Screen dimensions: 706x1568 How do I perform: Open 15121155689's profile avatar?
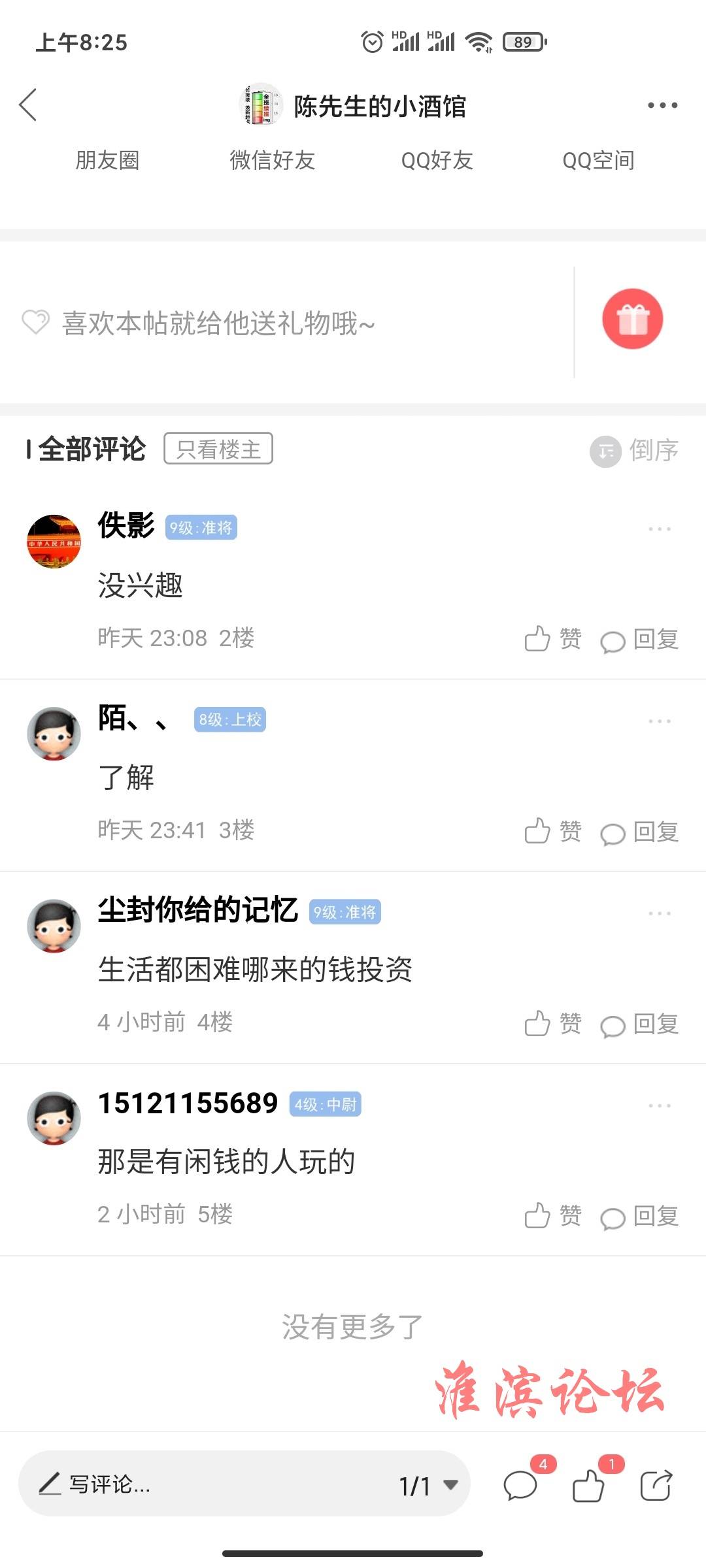click(x=54, y=1118)
